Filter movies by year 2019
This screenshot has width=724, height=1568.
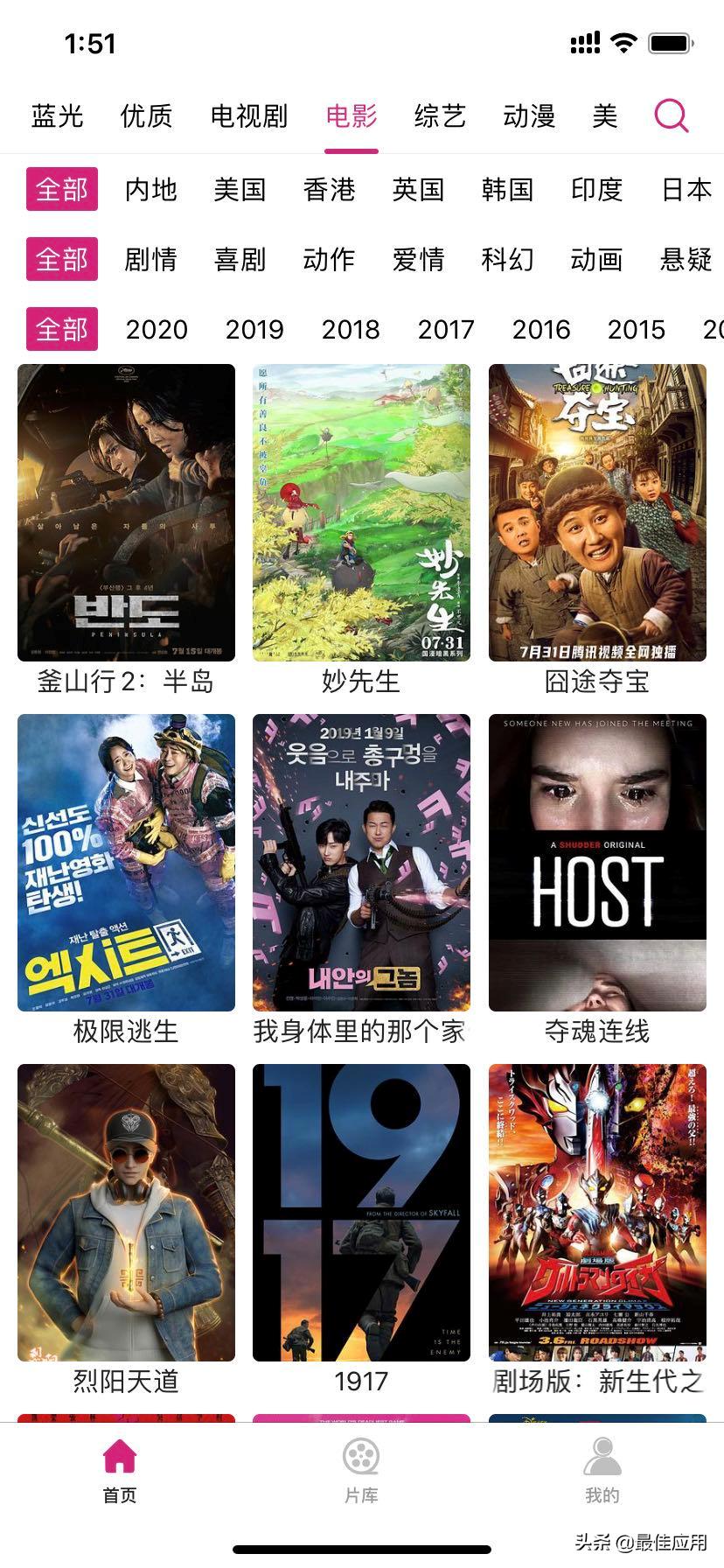point(254,329)
